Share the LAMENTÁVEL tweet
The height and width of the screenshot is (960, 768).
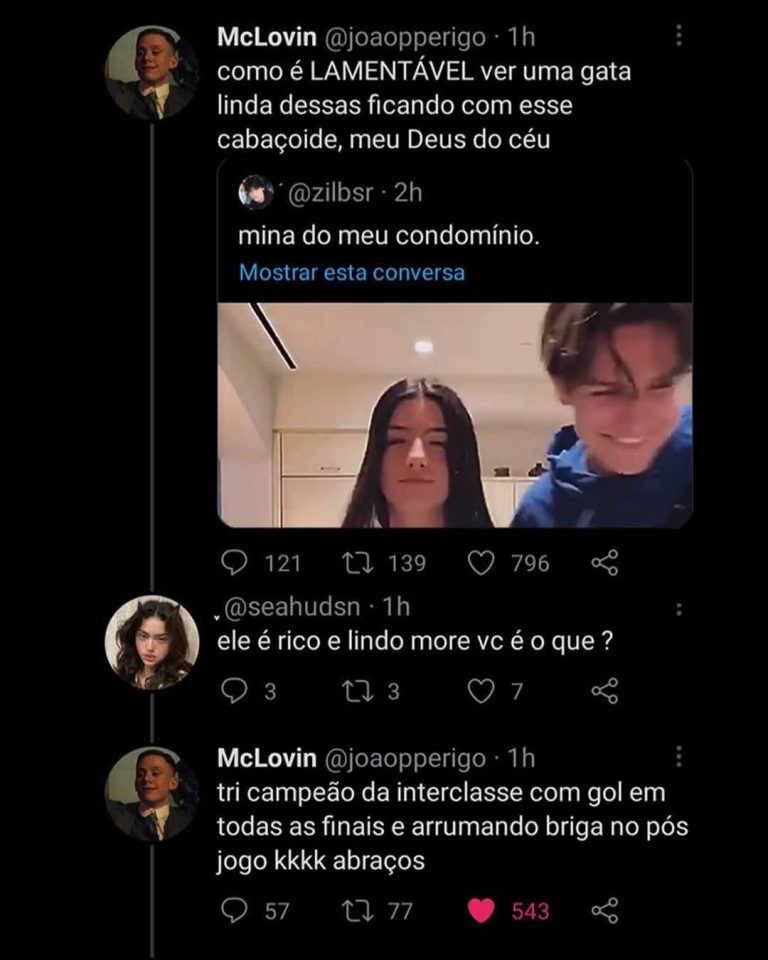pos(605,564)
